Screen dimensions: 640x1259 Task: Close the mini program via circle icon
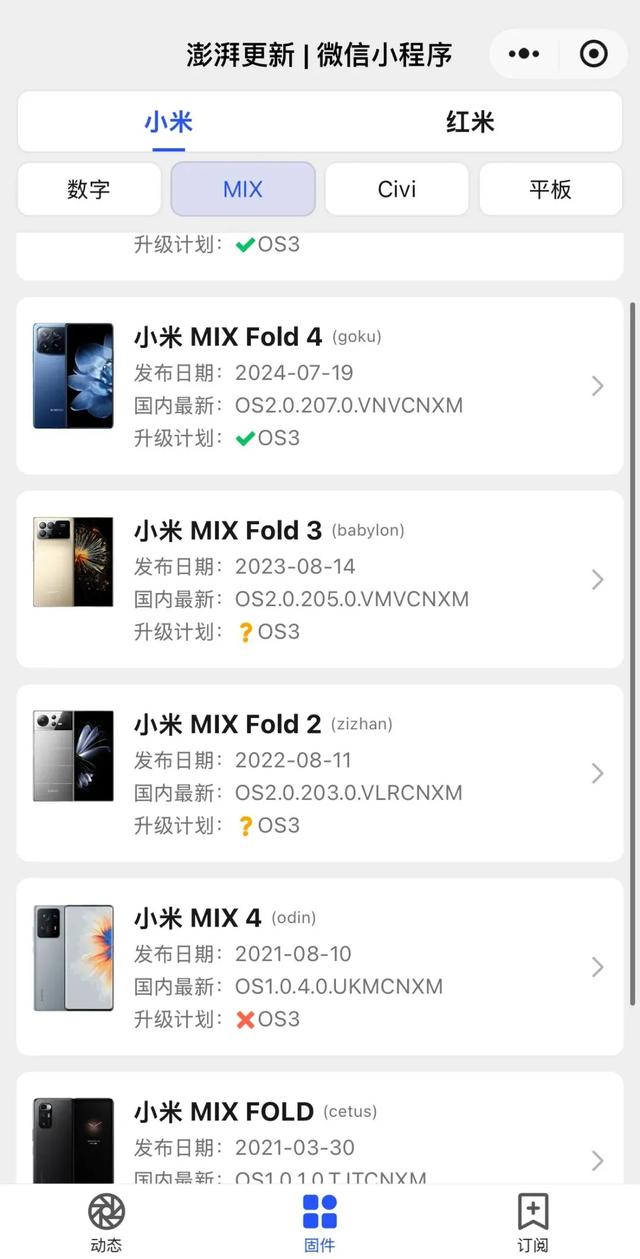[594, 54]
